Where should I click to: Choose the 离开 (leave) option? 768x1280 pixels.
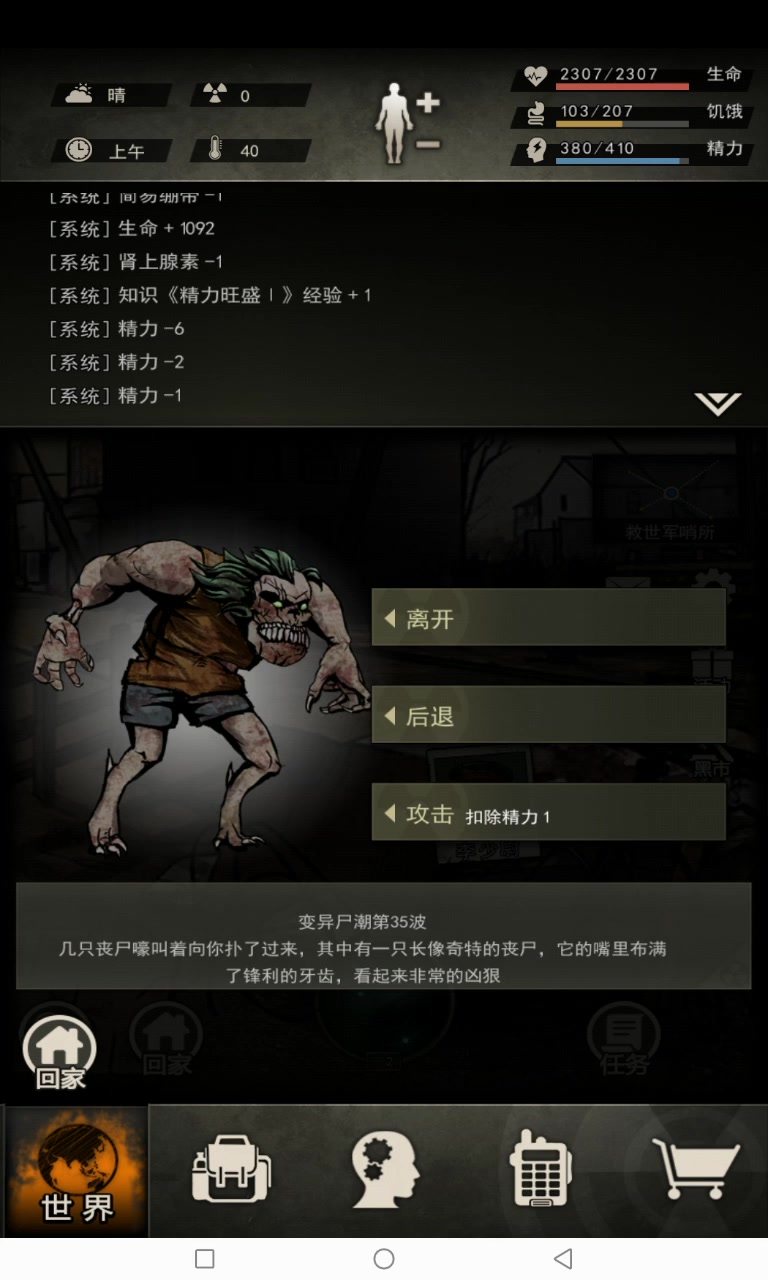click(548, 618)
